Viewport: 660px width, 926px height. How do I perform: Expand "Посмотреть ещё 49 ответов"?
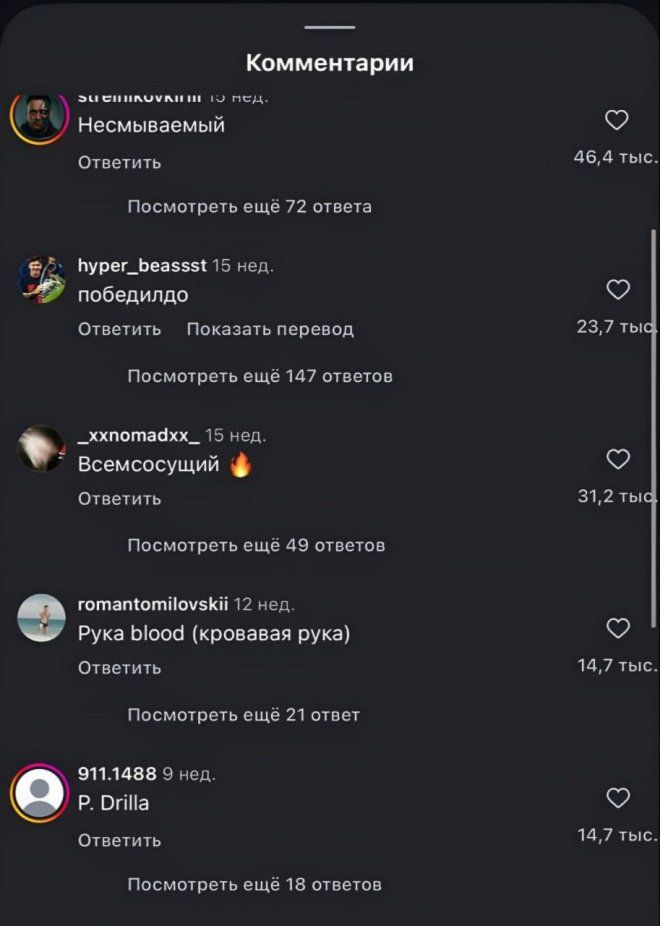click(x=256, y=545)
